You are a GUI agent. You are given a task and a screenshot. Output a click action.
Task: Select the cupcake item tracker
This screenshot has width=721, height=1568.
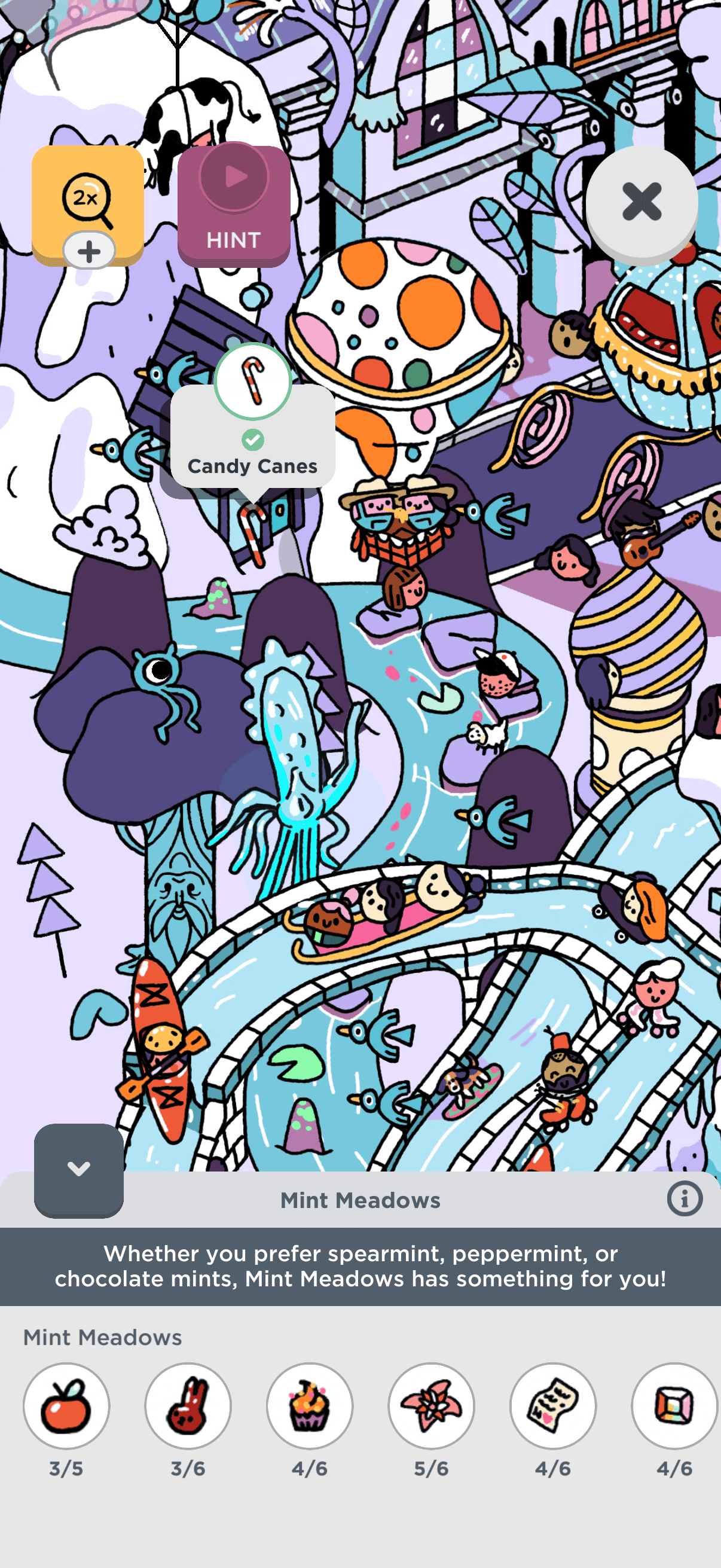coord(310,1406)
